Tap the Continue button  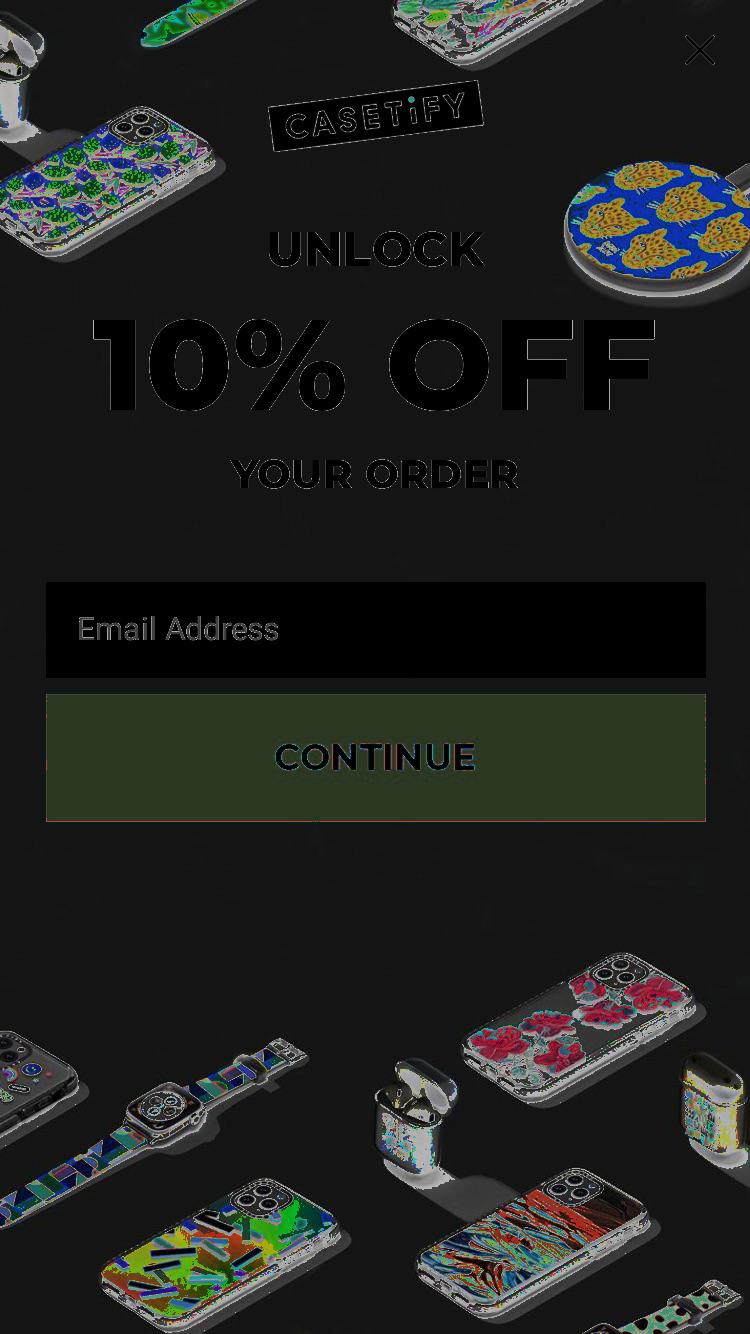point(376,758)
